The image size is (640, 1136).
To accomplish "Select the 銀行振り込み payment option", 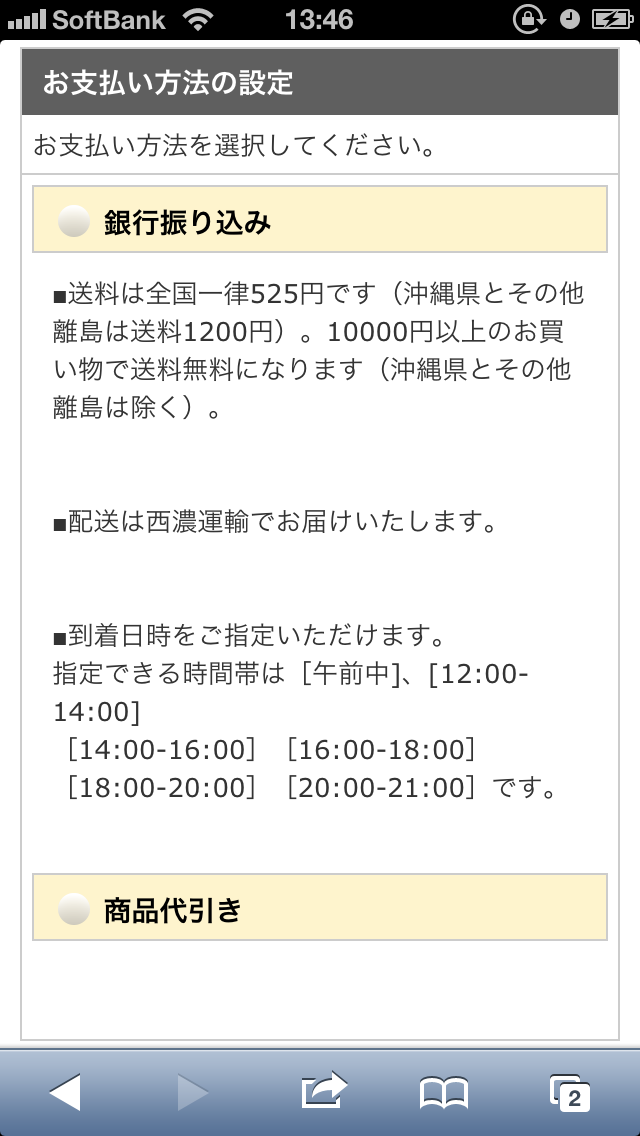I will tap(74, 221).
